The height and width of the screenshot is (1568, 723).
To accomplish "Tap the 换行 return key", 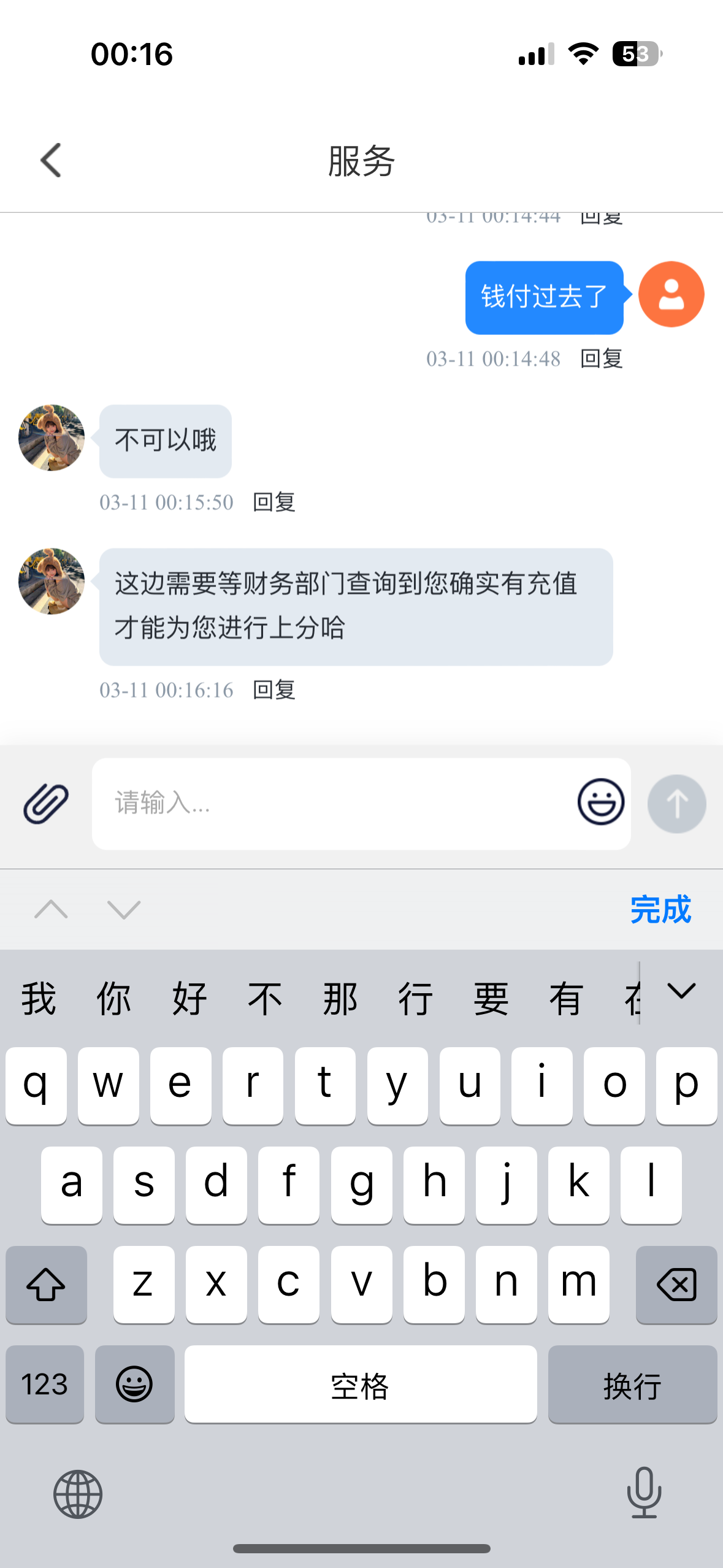I will pyautogui.click(x=632, y=1385).
